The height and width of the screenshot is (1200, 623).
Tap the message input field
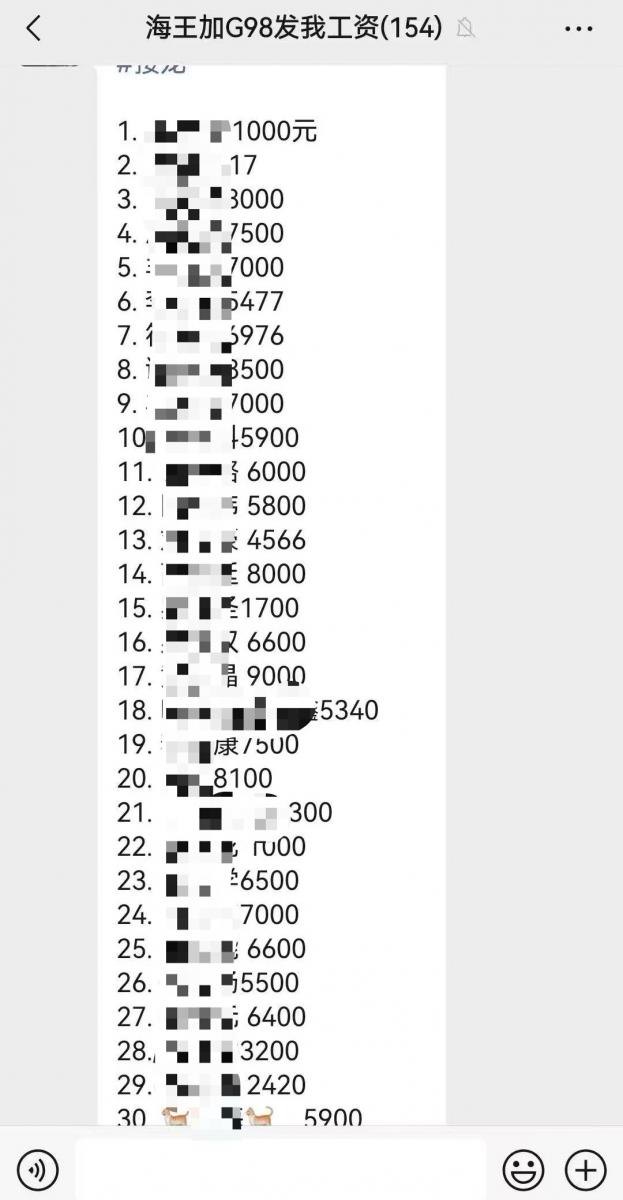280,1168
